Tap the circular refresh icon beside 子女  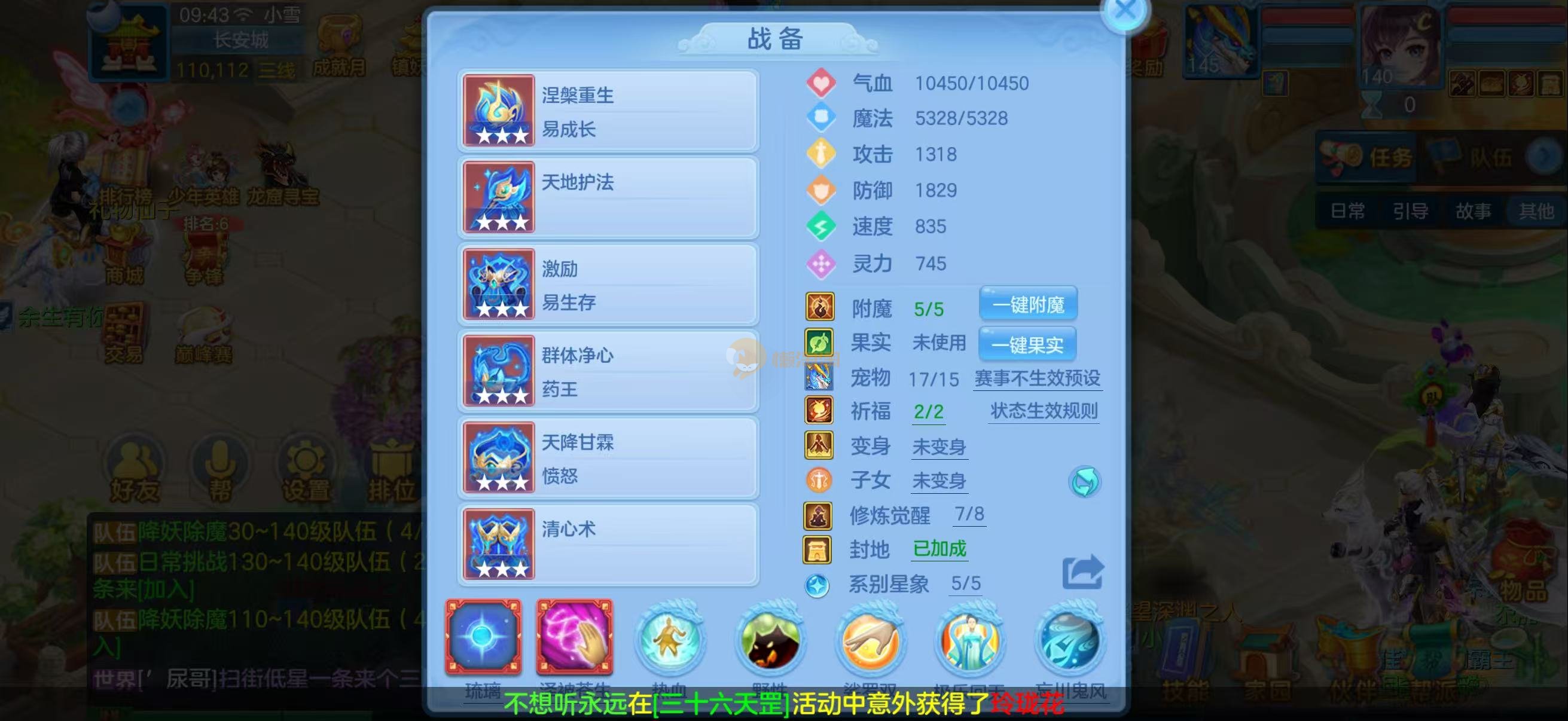pos(1084,482)
